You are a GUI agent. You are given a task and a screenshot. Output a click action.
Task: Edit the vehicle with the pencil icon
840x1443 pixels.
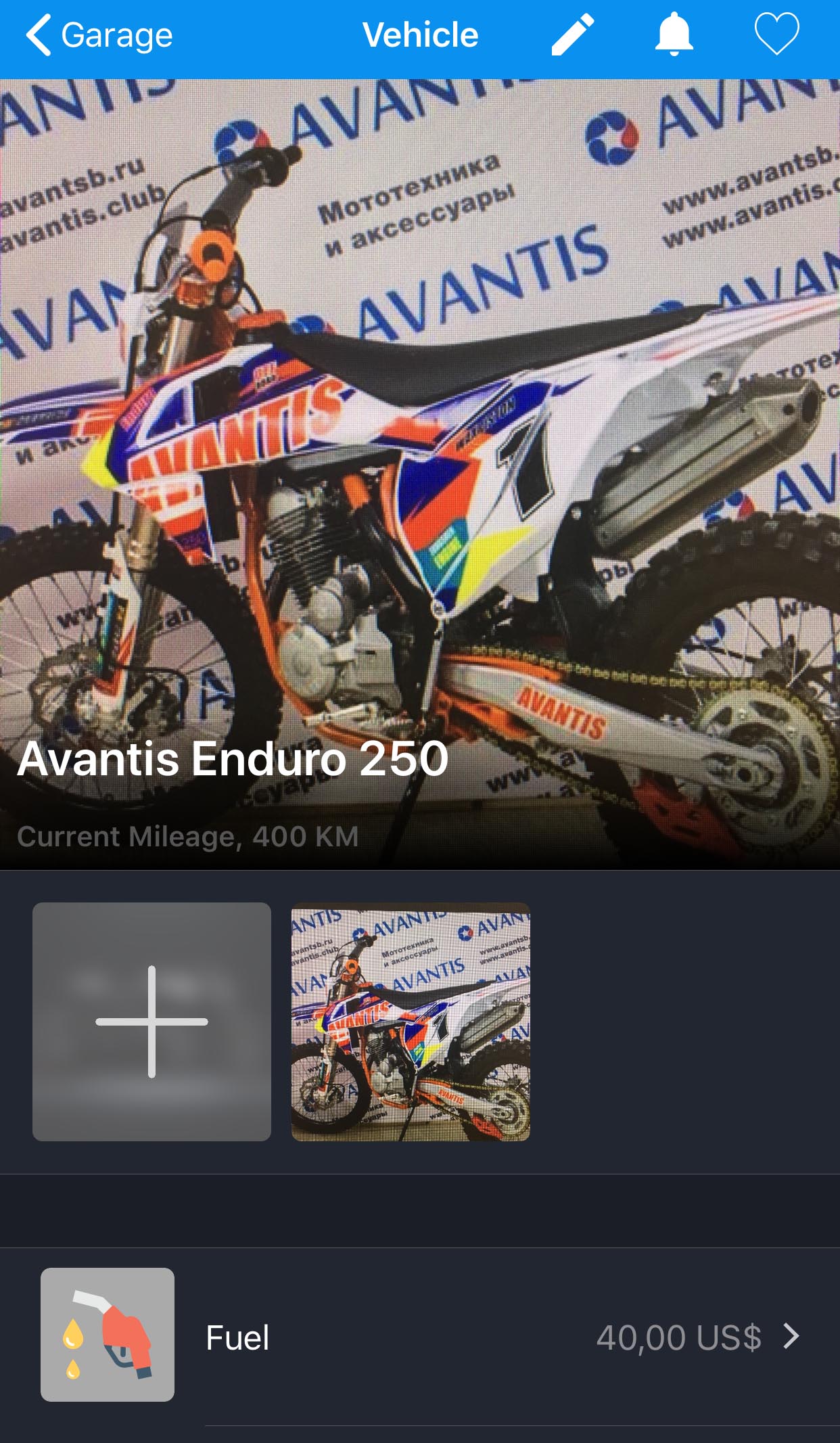coord(573,35)
